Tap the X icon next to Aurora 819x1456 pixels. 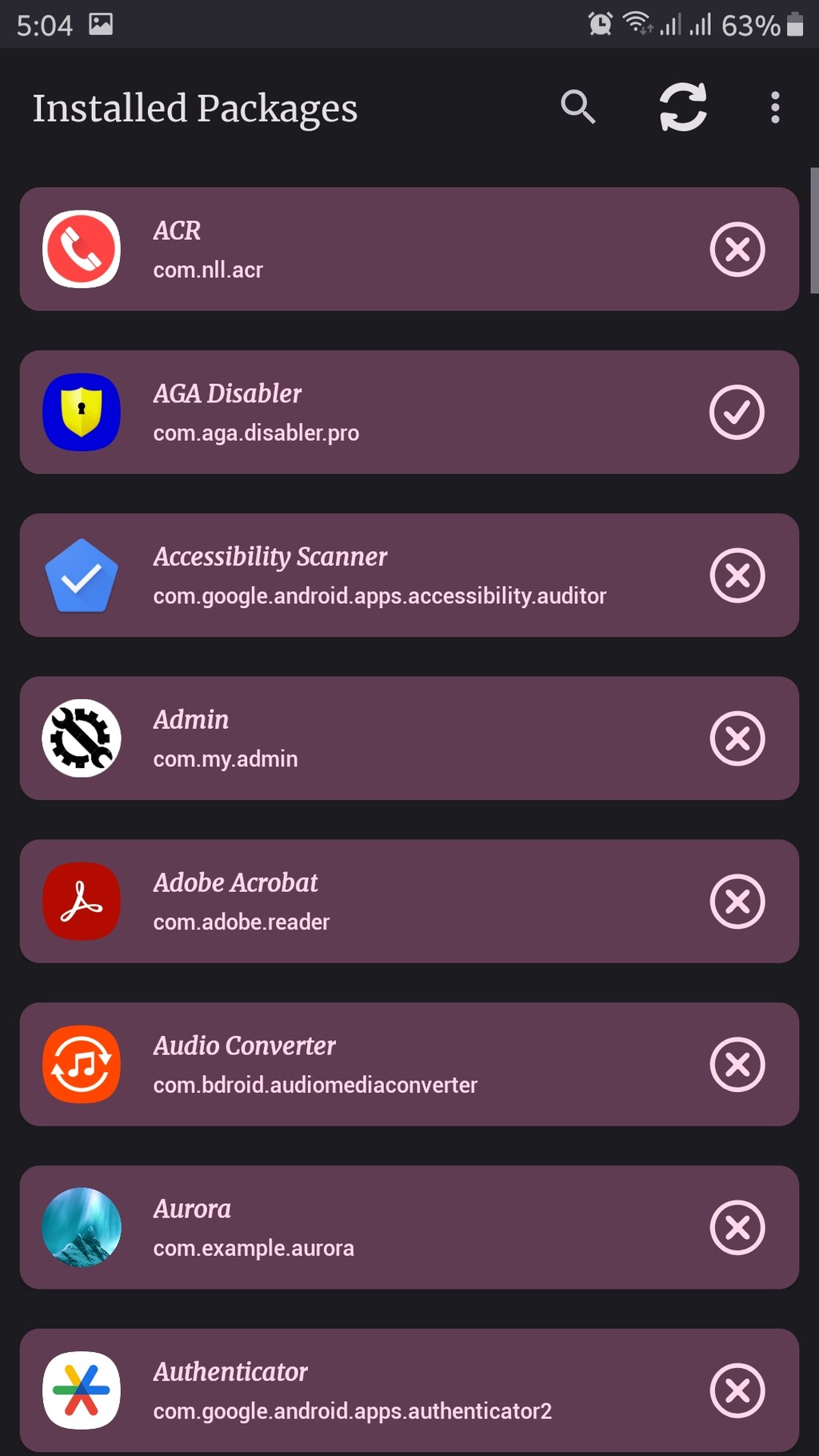point(737,1228)
